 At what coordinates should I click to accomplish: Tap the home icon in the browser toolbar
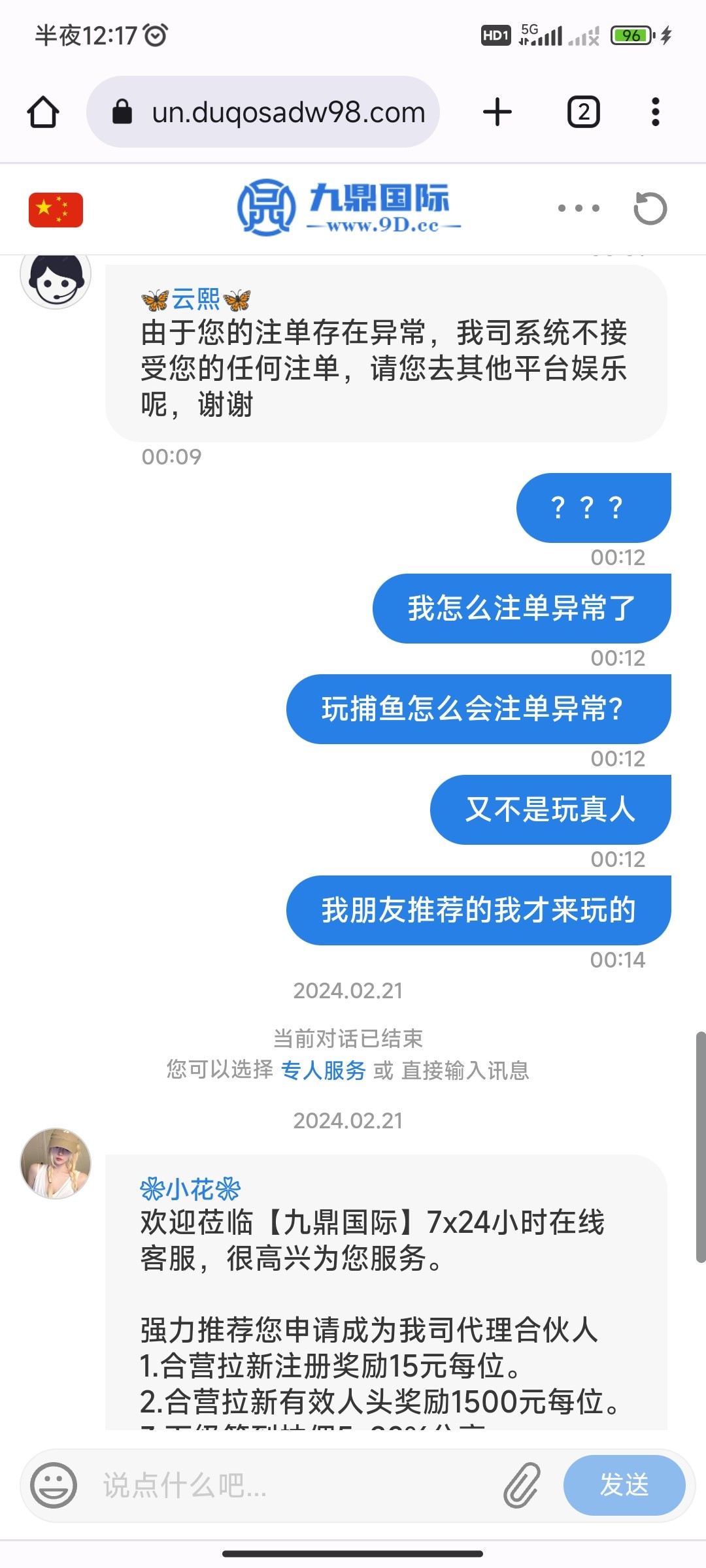(x=42, y=112)
